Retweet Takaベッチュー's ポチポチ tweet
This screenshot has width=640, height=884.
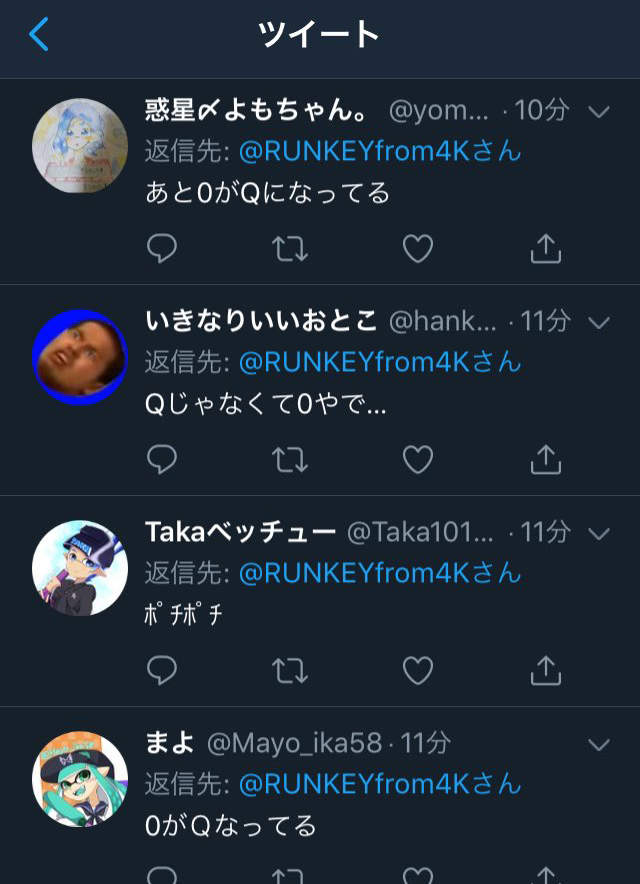pos(290,670)
